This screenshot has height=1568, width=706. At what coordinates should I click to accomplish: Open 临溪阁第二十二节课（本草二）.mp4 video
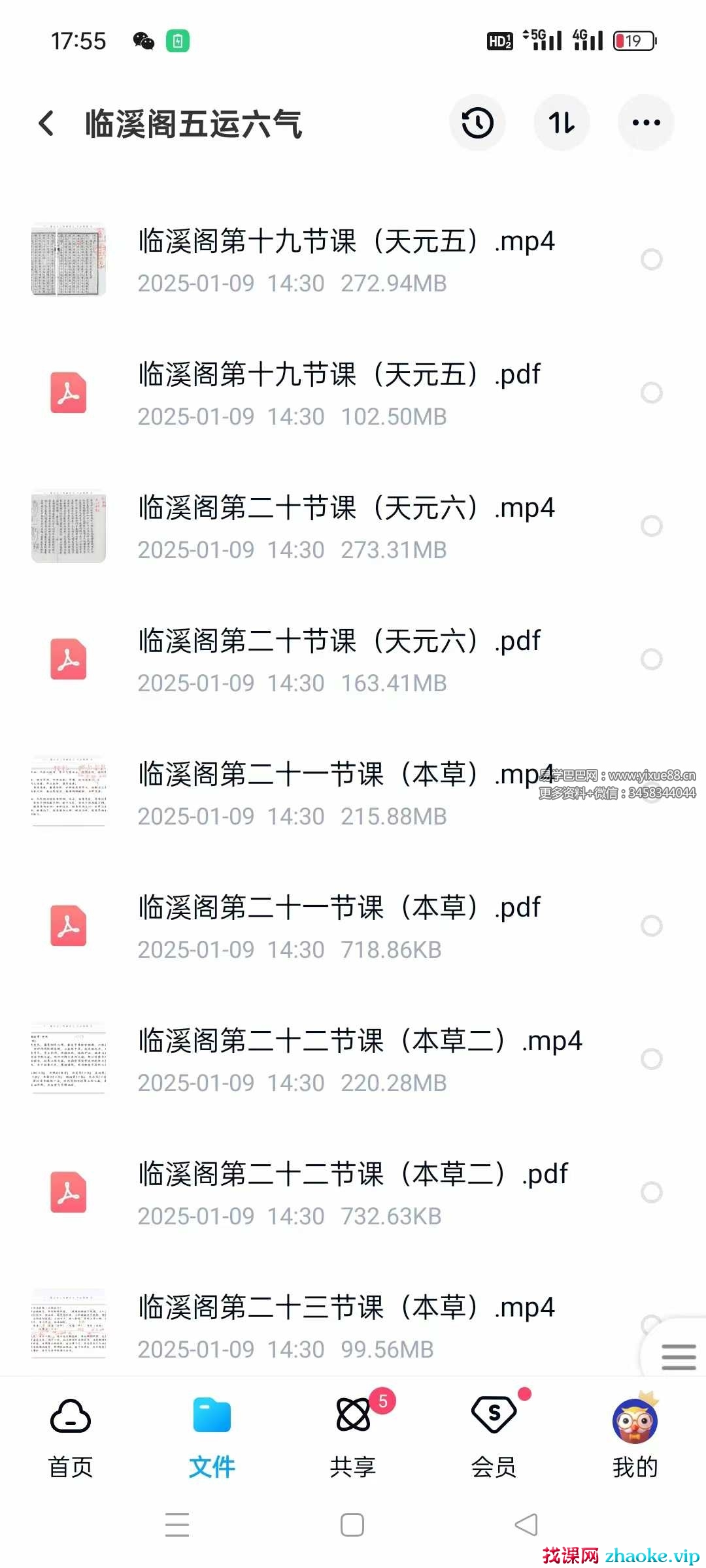click(x=359, y=1041)
